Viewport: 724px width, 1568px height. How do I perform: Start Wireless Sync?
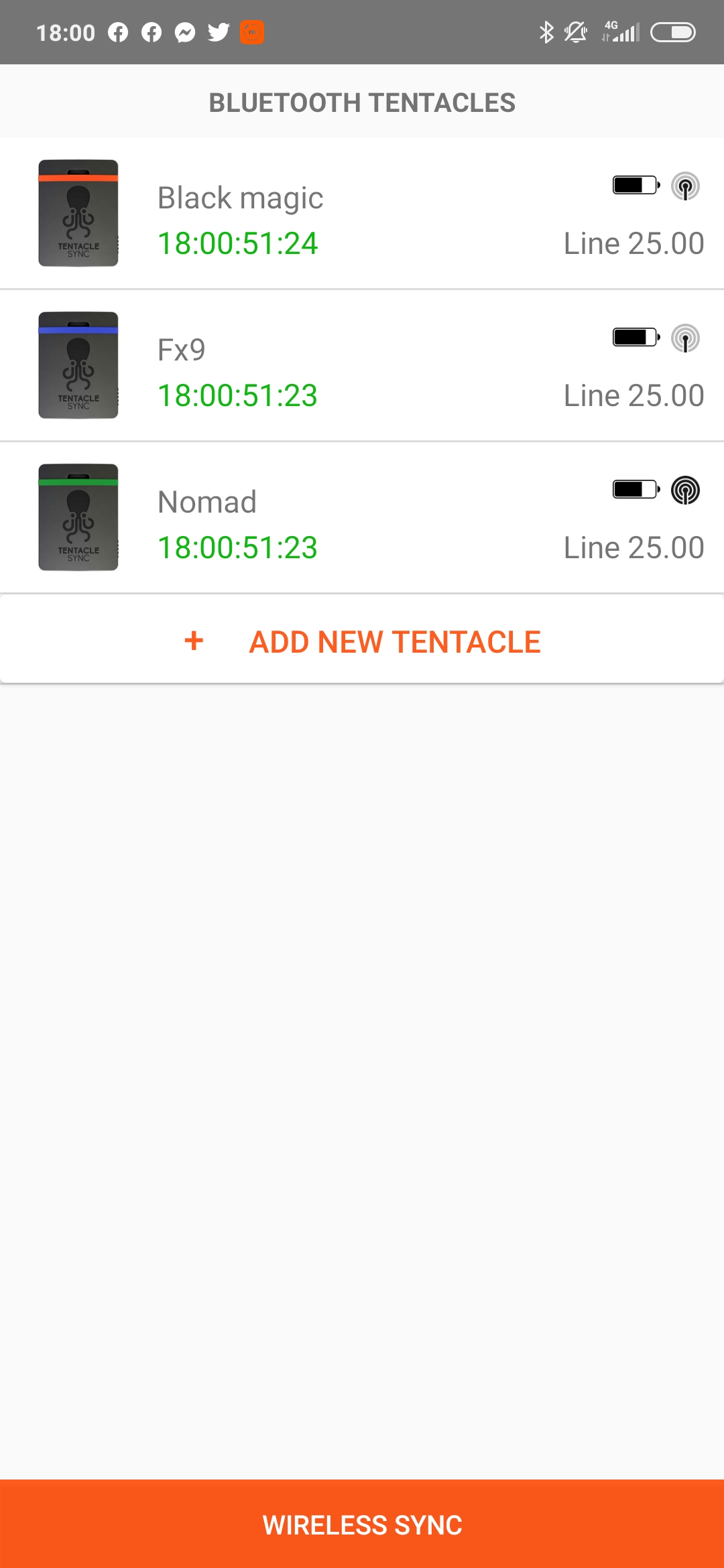click(362, 1524)
